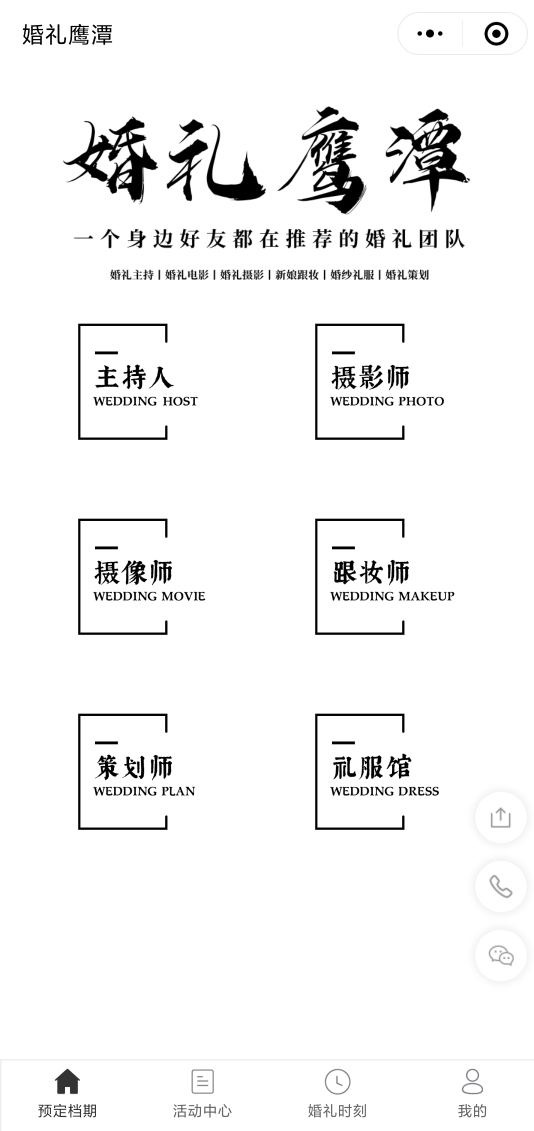Screen dimensions: 534x1131
Task: Open WeChat customer service chat button
Action: 500,955
